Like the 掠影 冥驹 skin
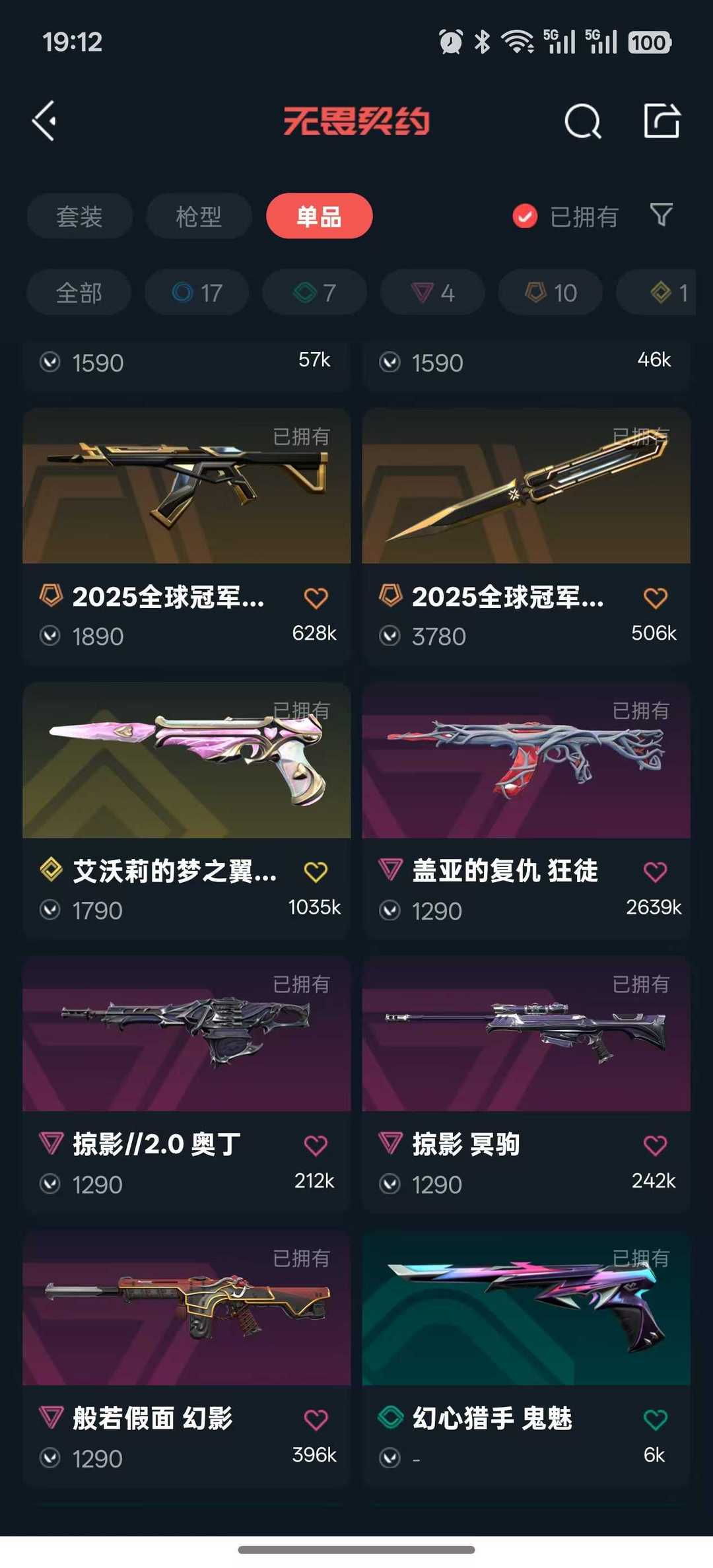The image size is (713, 1568). pos(655,1145)
